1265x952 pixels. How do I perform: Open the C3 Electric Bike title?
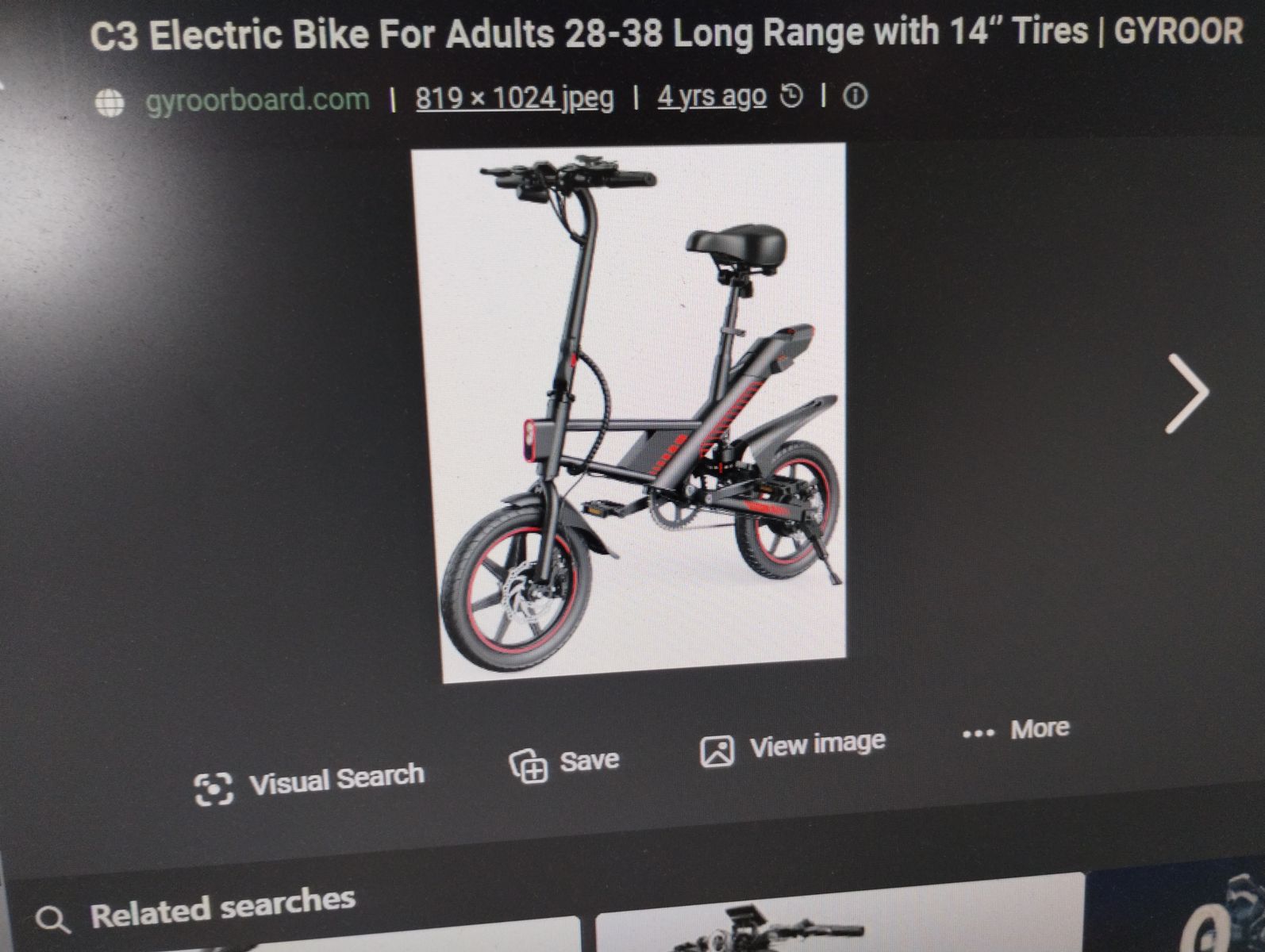(665, 34)
